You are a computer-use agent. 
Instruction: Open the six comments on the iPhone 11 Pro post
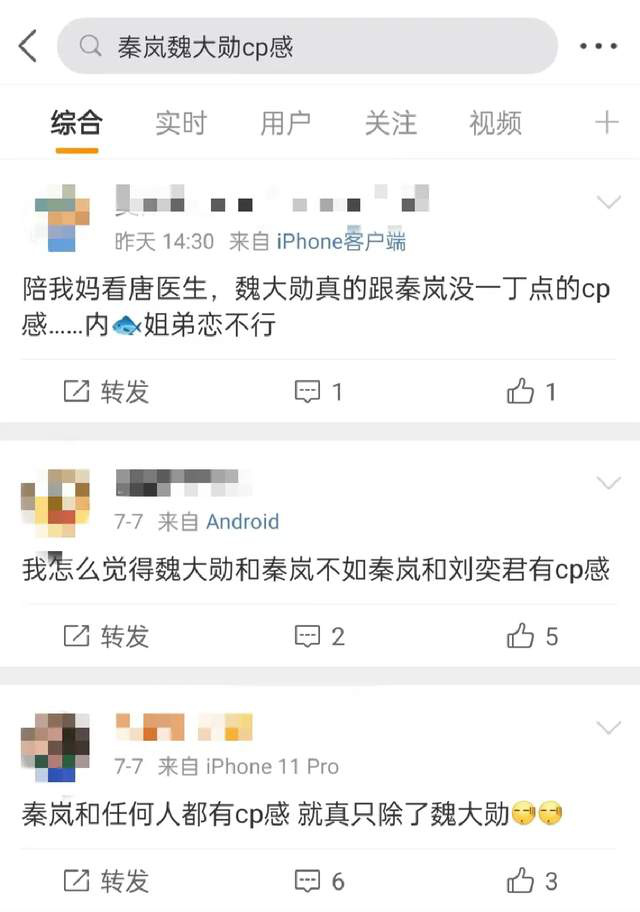click(319, 881)
